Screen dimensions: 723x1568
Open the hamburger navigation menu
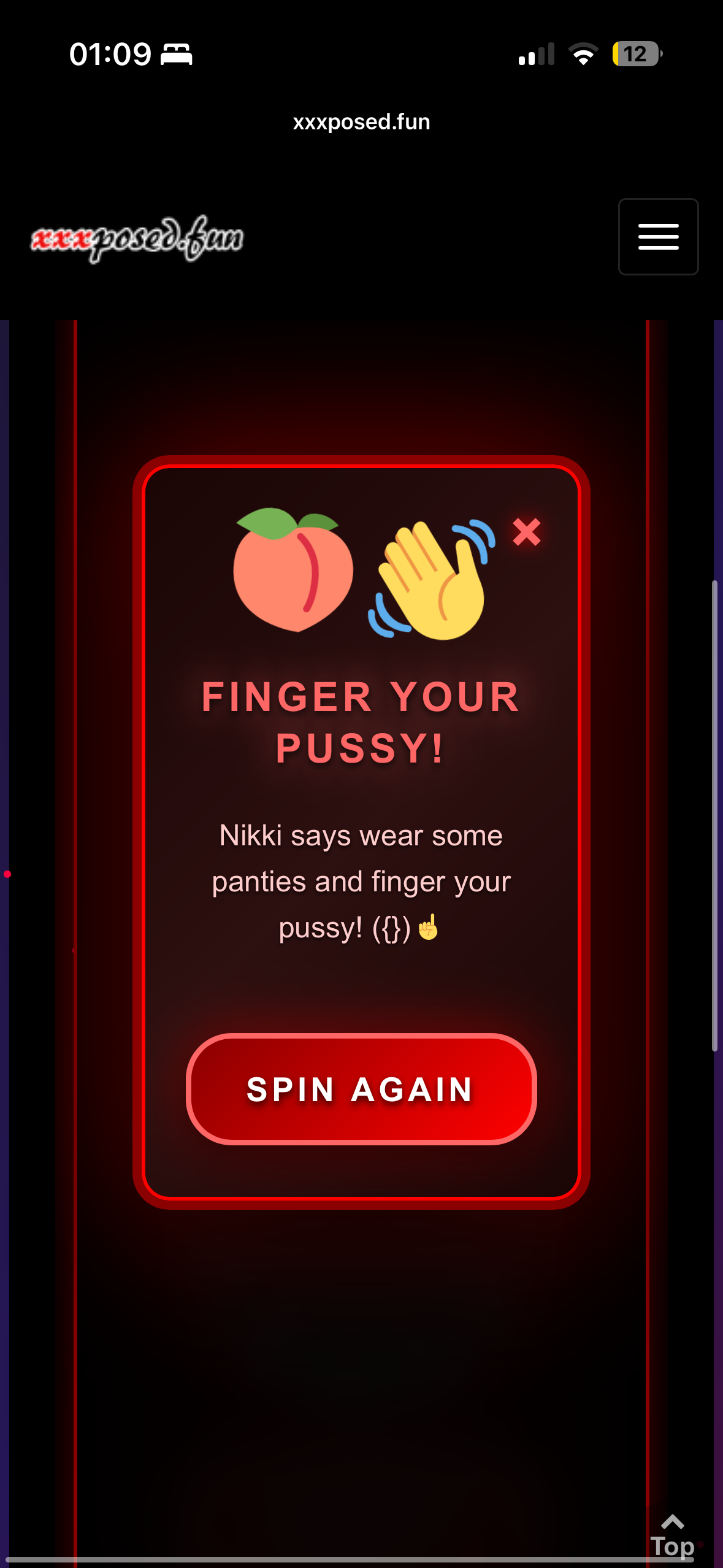point(658,237)
